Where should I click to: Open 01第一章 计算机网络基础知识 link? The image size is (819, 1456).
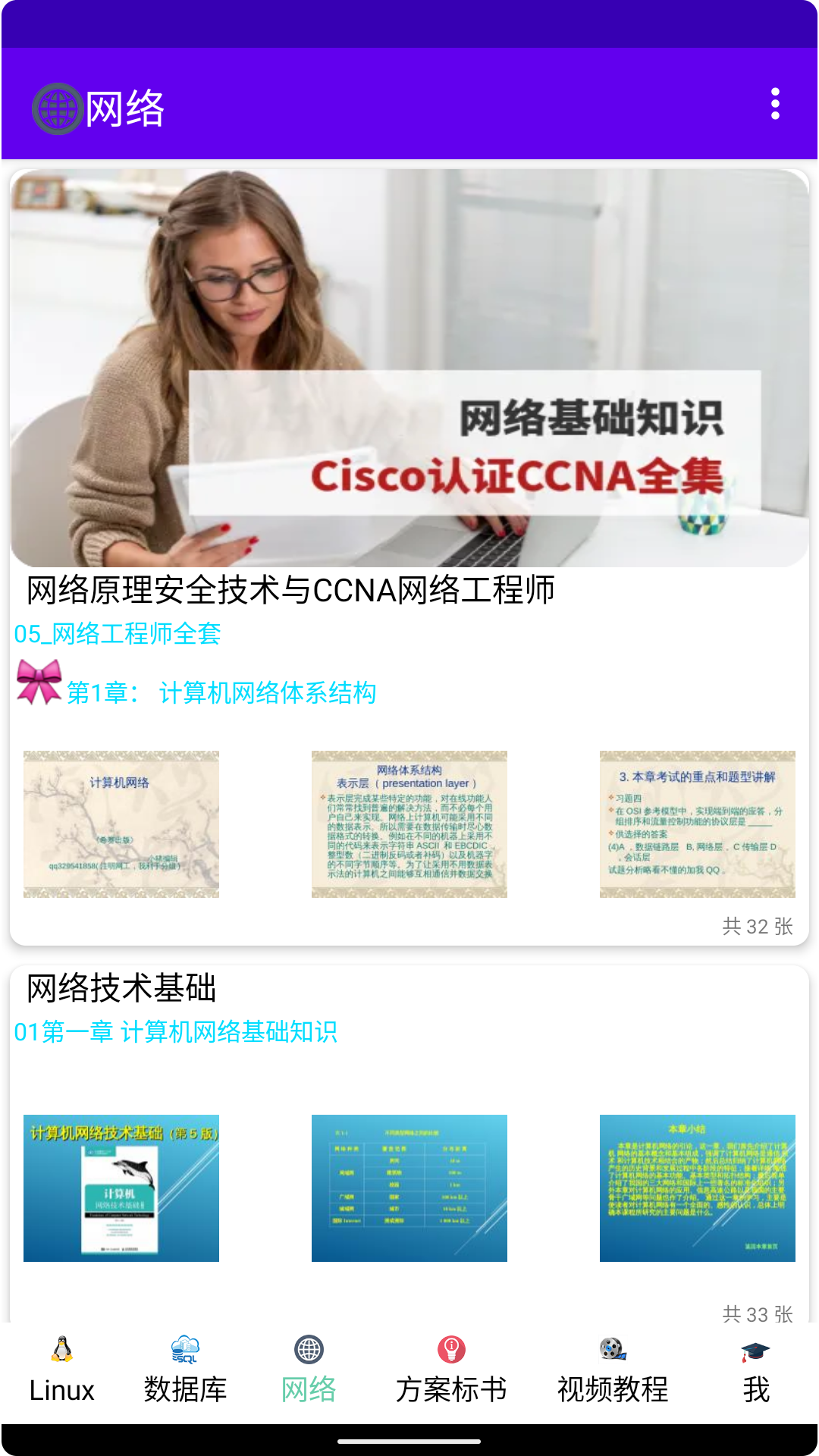coord(176,1031)
